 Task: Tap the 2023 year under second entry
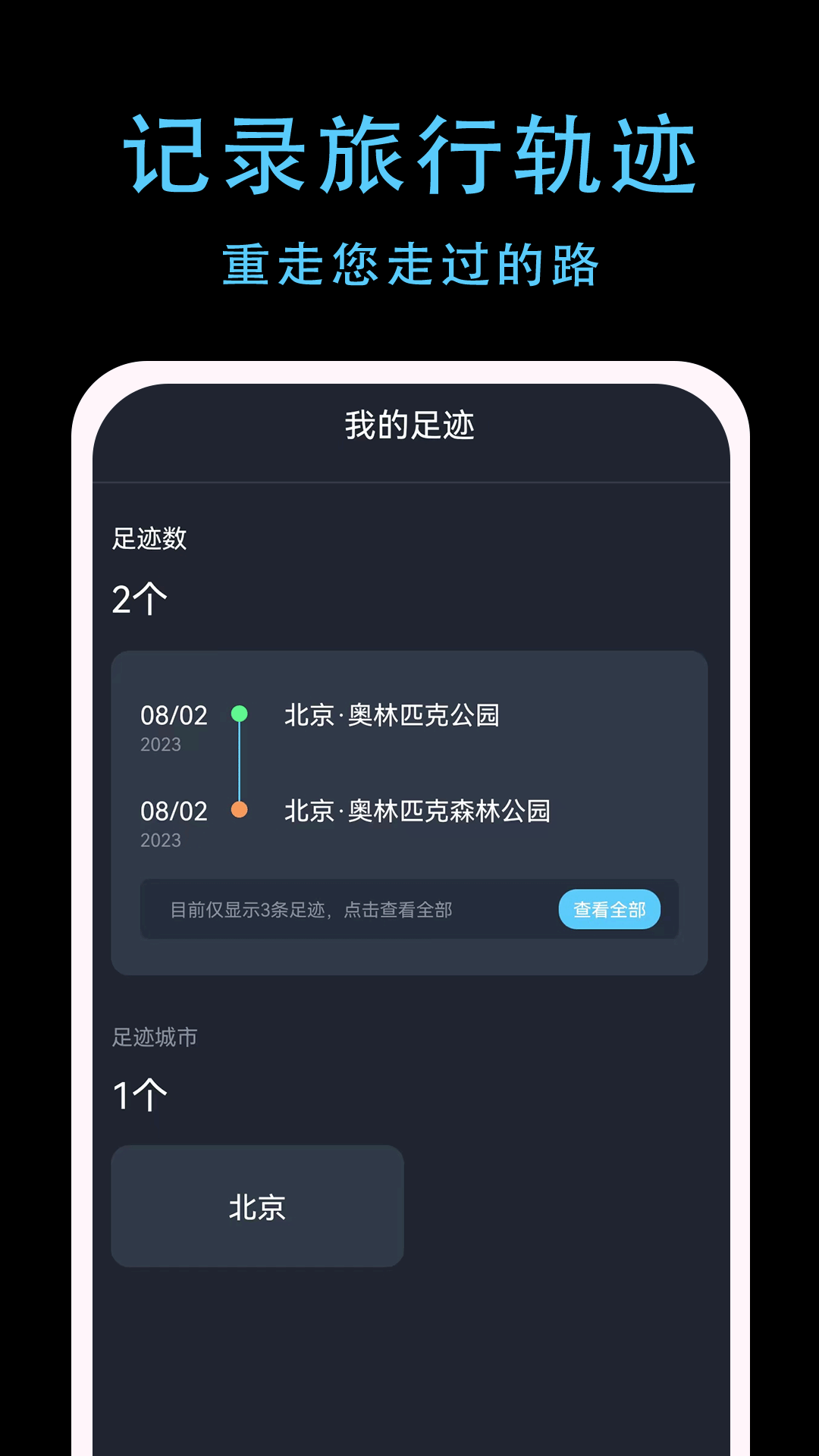point(160,840)
